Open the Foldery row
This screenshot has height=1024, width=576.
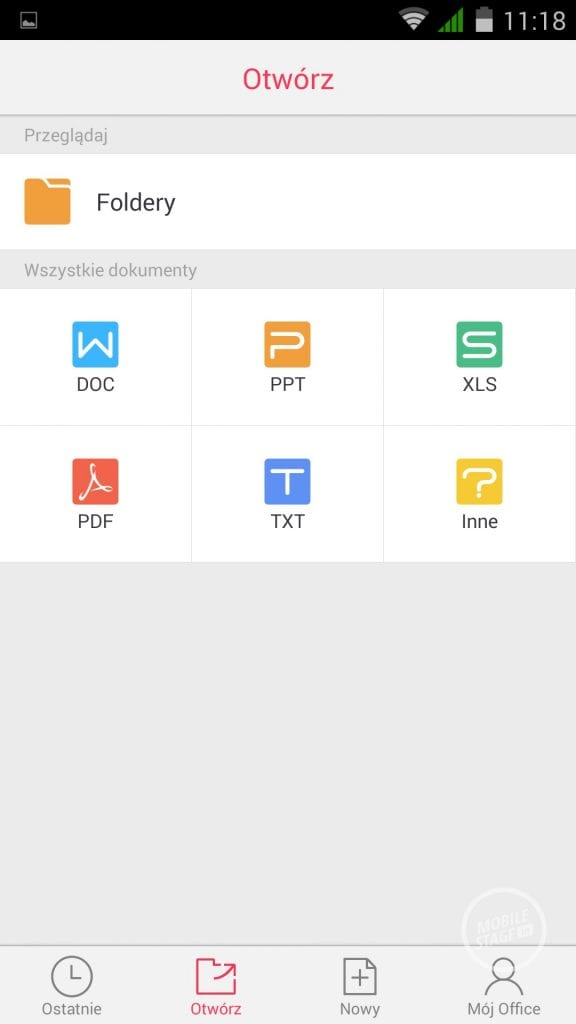click(x=288, y=202)
